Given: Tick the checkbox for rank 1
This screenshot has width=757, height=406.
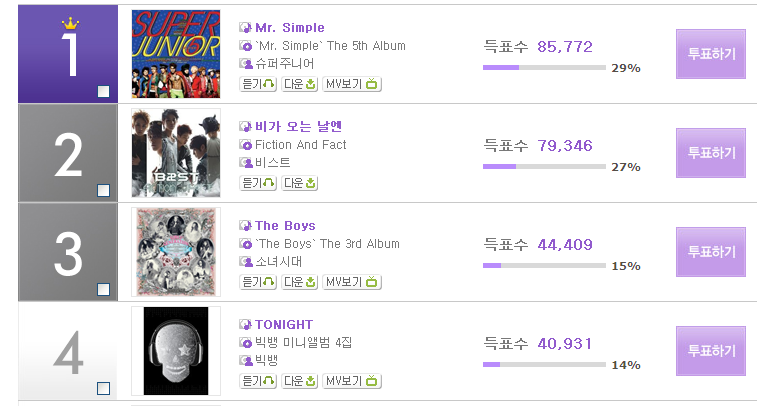Looking at the screenshot, I should click(x=104, y=93).
